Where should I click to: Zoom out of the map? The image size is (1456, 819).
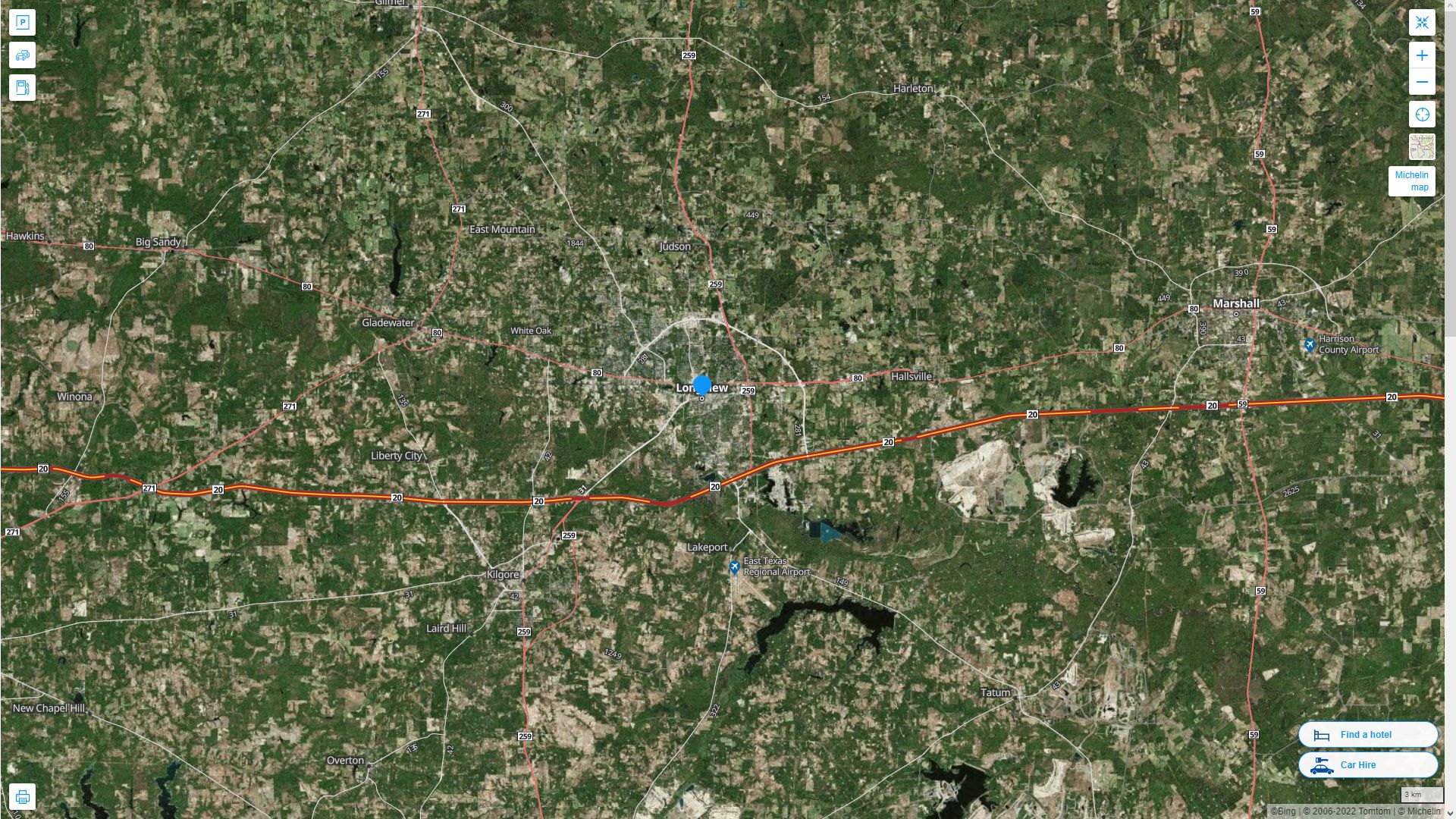(1422, 82)
